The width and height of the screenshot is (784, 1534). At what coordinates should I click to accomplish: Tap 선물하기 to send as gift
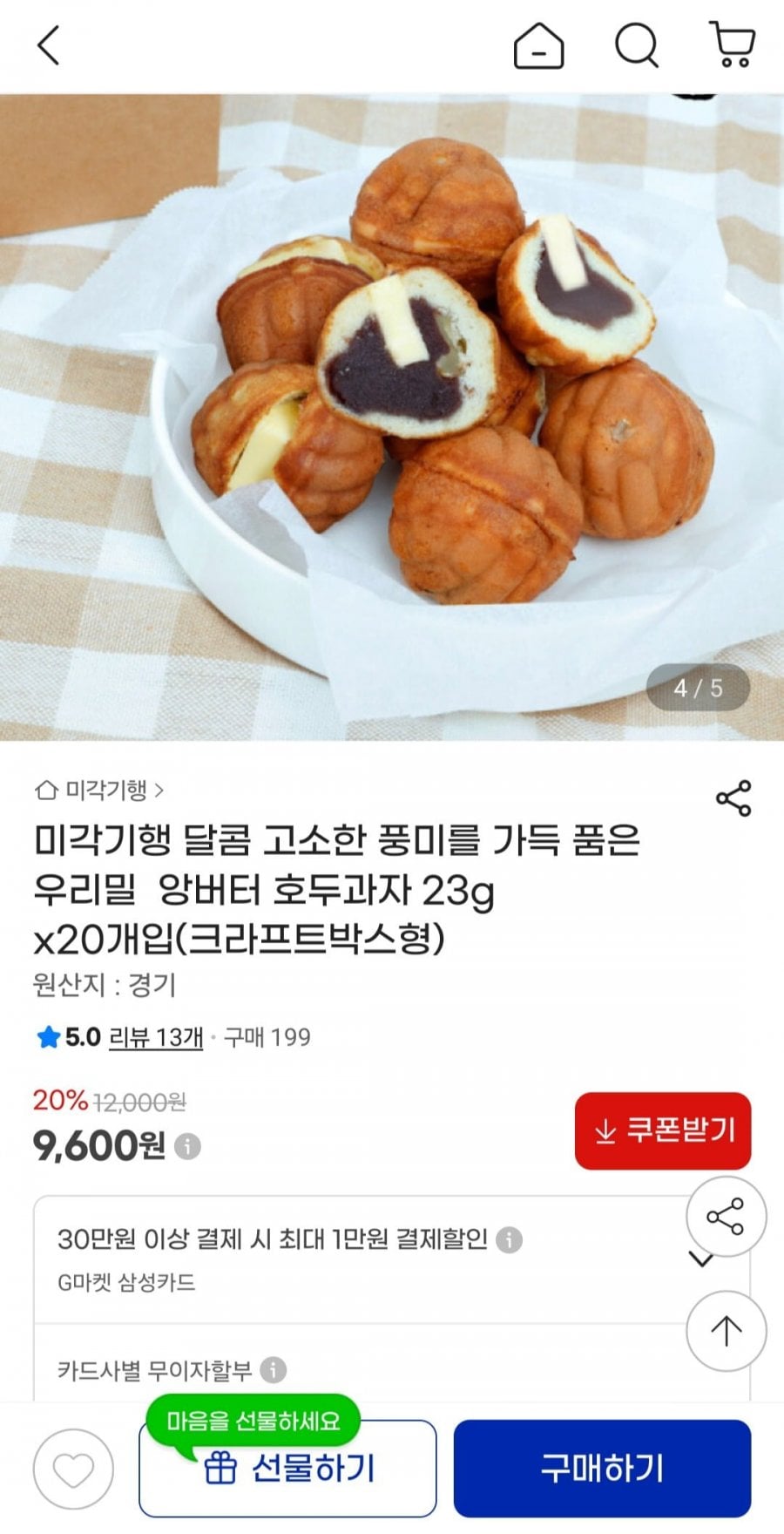[x=287, y=1470]
